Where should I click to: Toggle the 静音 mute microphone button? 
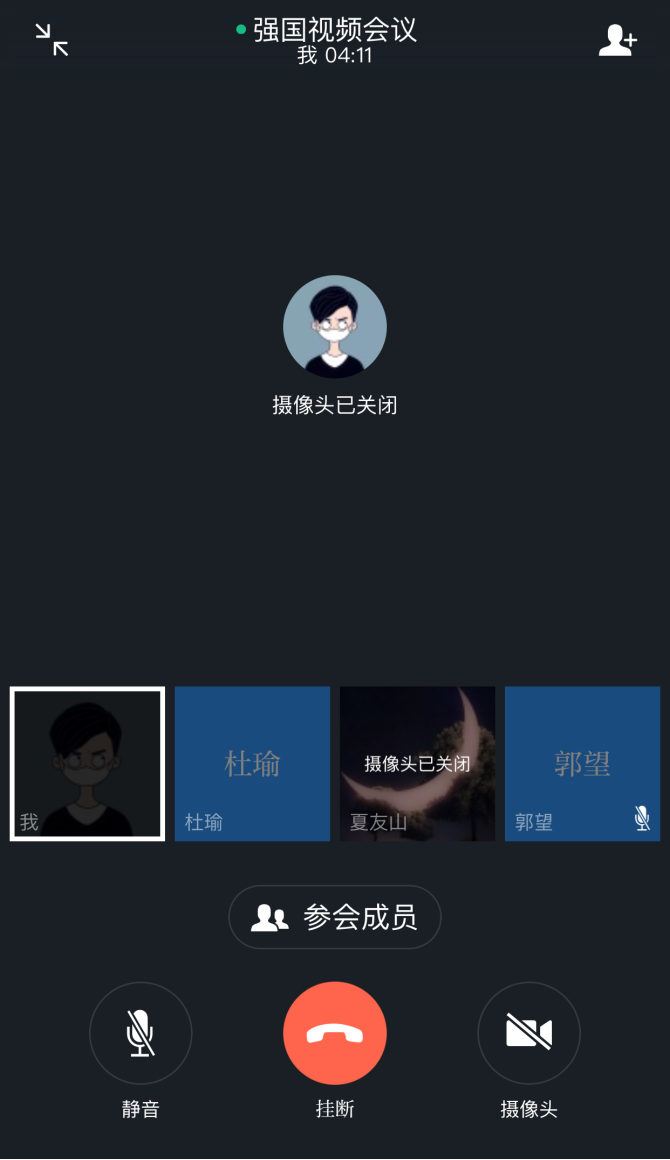click(141, 1033)
